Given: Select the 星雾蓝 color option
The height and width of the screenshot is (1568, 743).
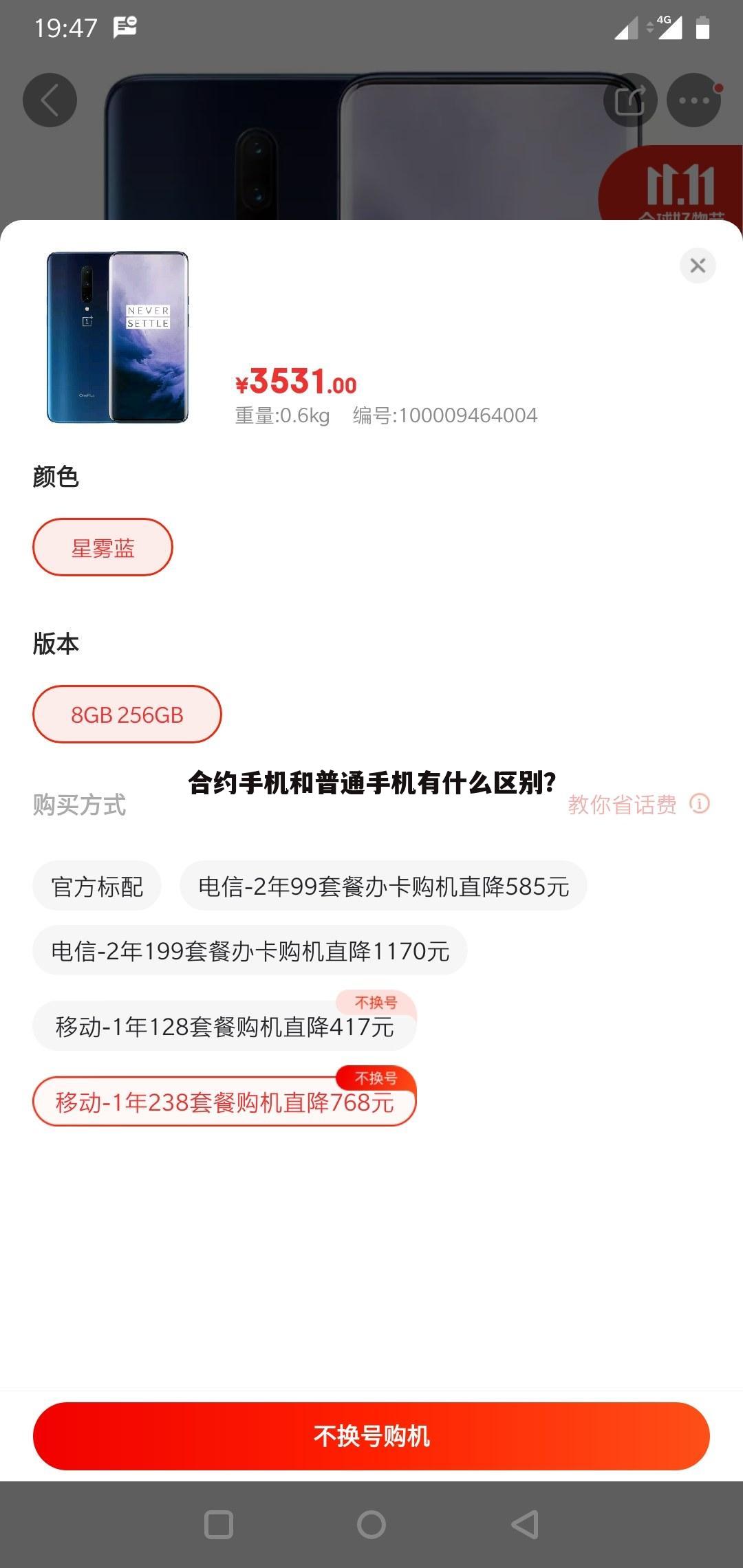Looking at the screenshot, I should 103,546.
